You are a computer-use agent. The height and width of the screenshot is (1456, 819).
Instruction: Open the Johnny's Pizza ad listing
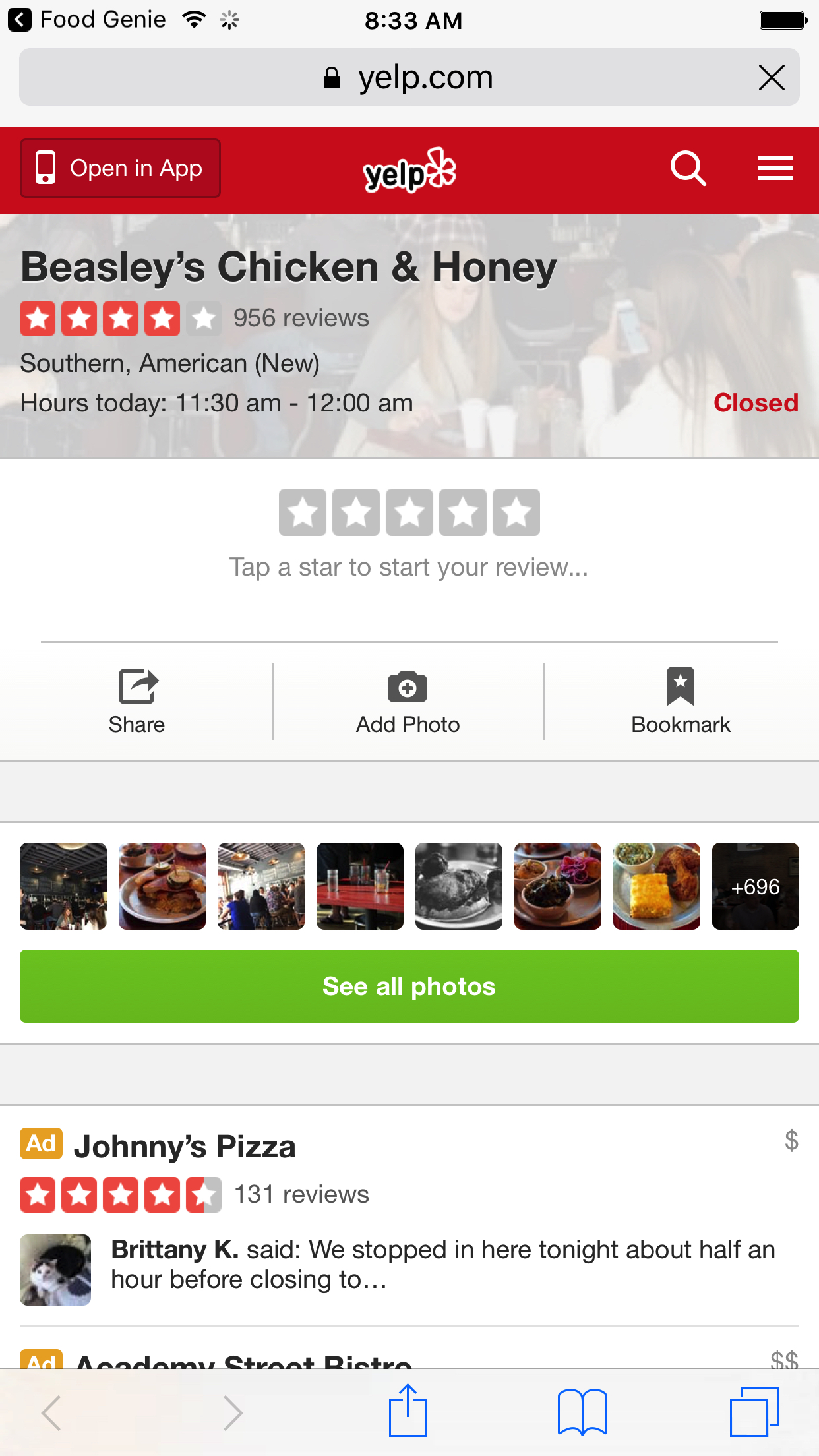tap(185, 1147)
